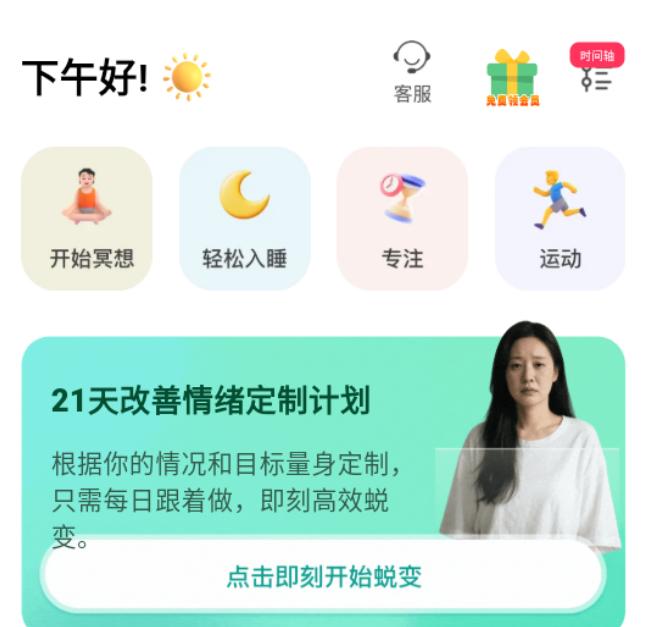
Task: Start meditation via 开始冥想
Action: point(87,219)
